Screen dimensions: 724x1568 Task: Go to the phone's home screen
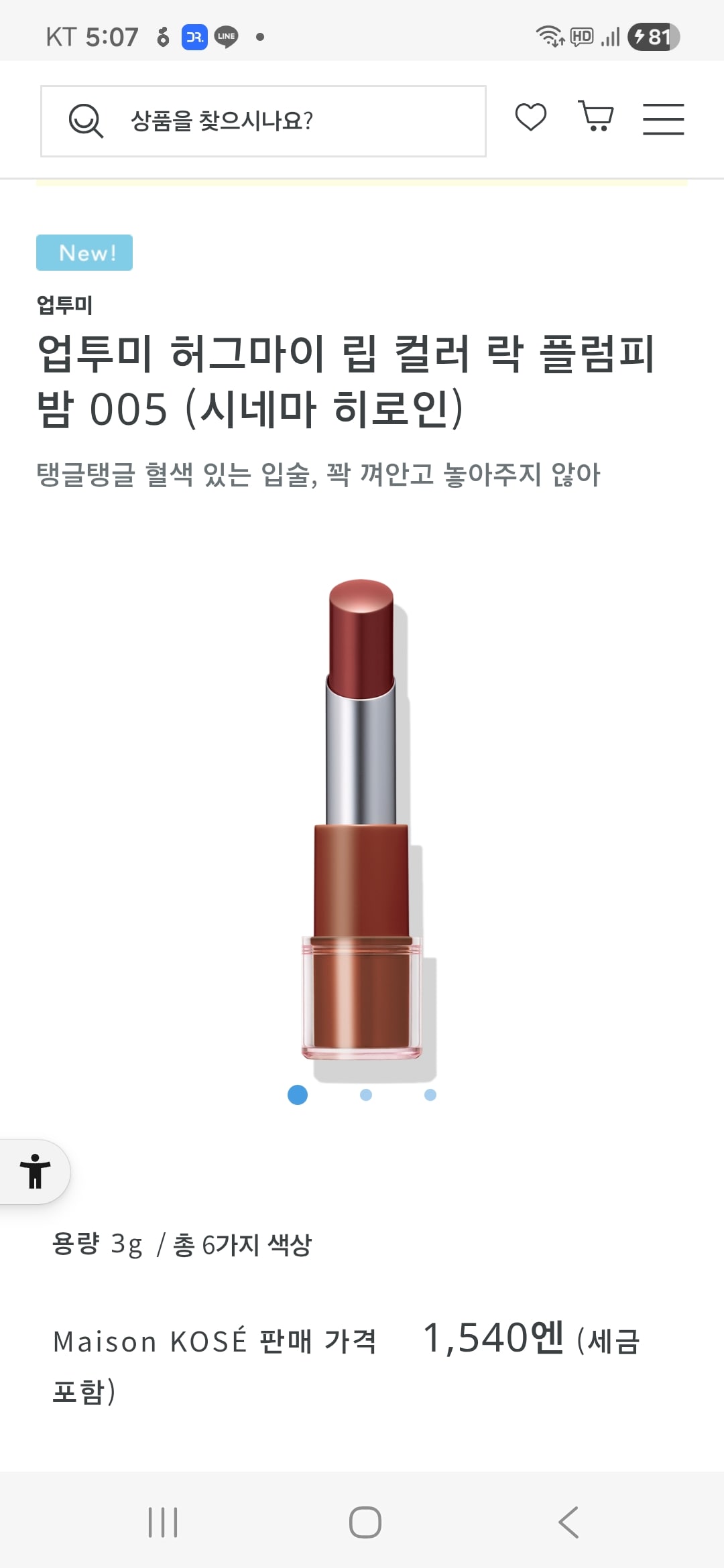tap(365, 1522)
